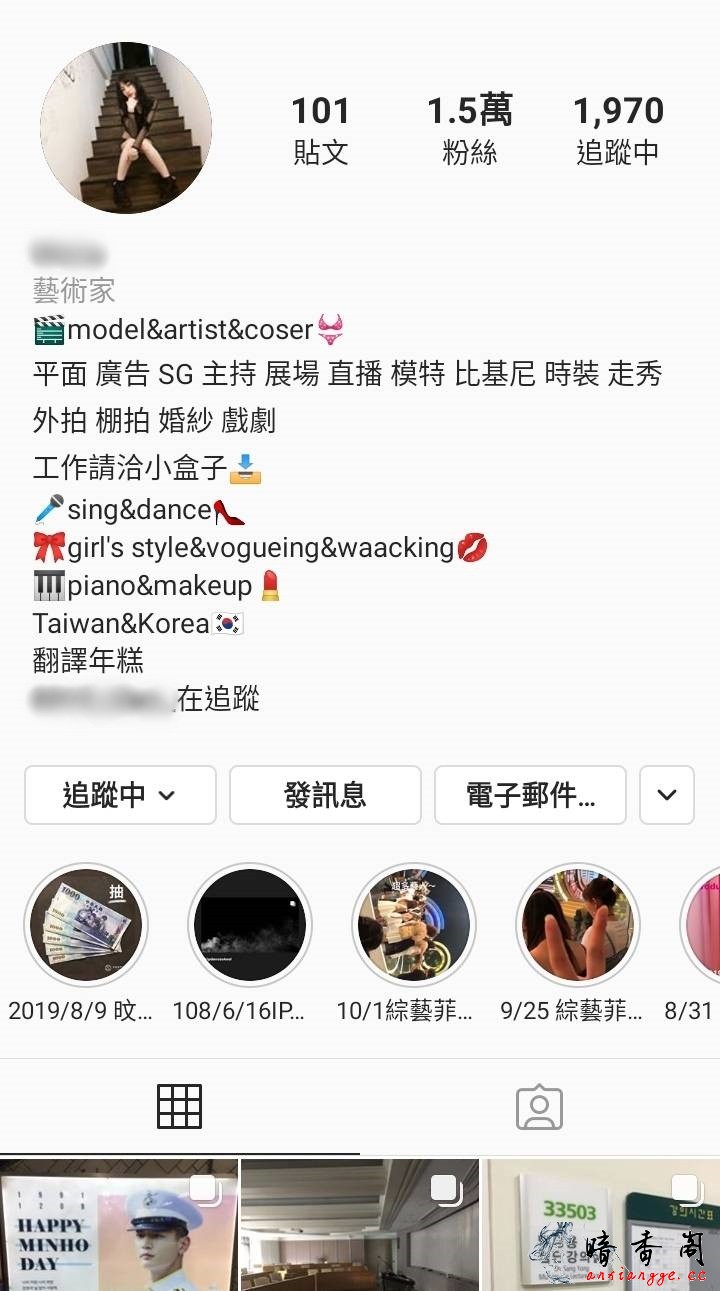View the 101 貼文 posts count
The height and width of the screenshot is (1291, 720).
[321, 130]
